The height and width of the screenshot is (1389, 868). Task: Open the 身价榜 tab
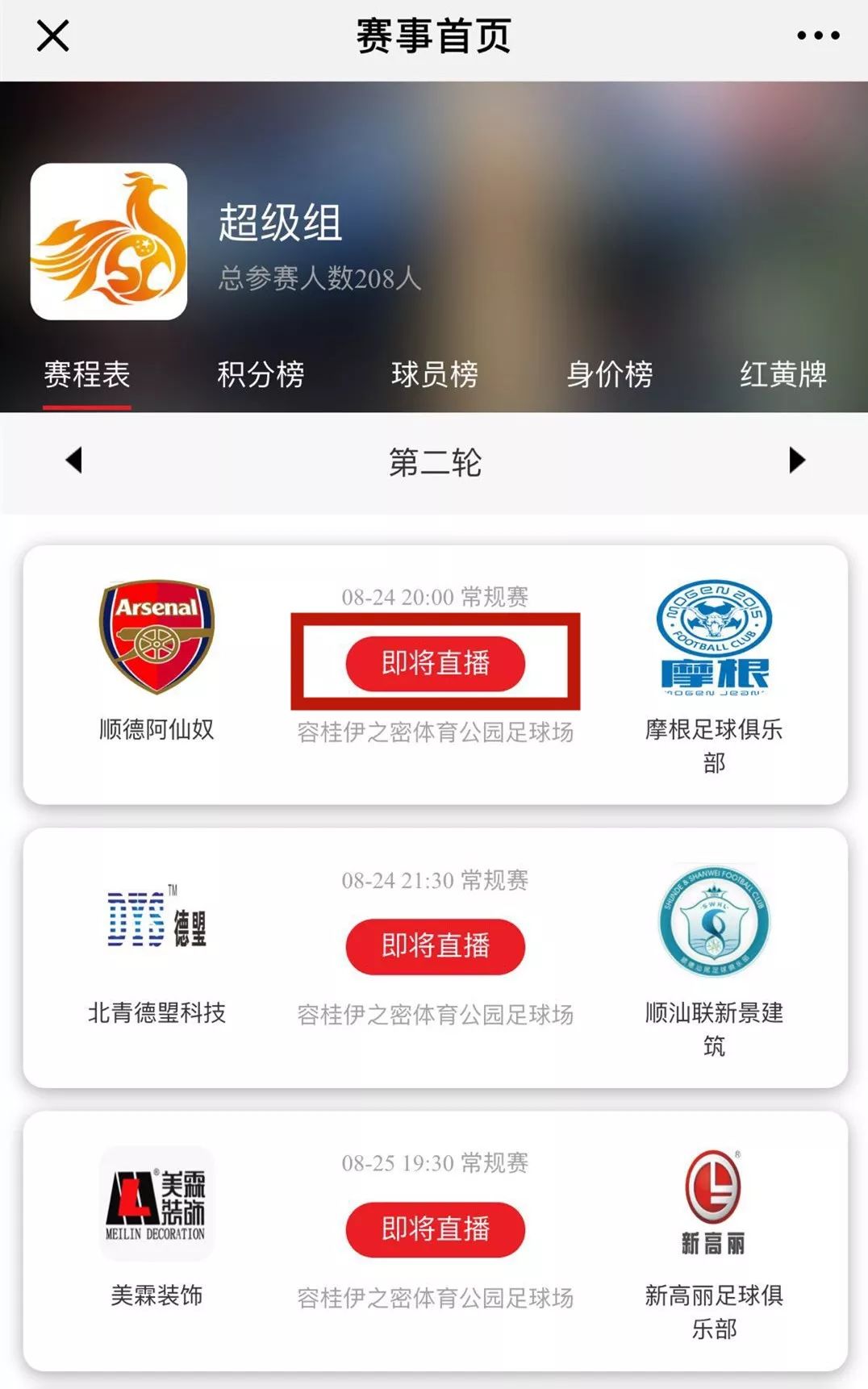pyautogui.click(x=609, y=374)
